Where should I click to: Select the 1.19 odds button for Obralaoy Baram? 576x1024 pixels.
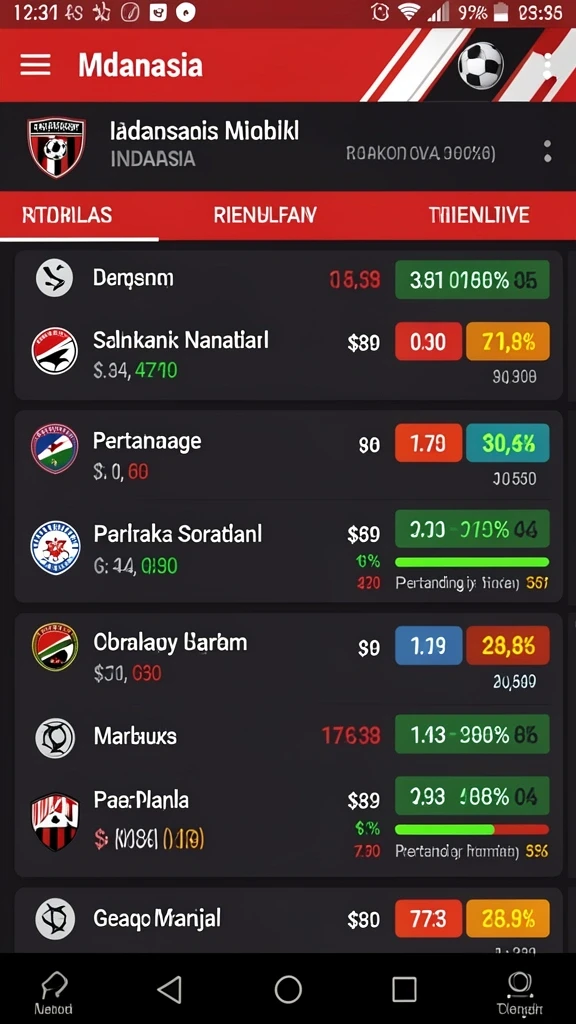(x=428, y=645)
